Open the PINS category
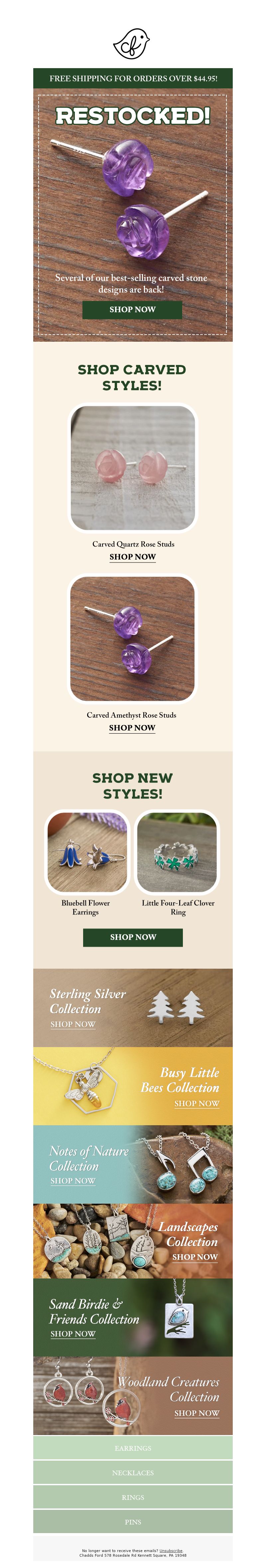Image resolution: width=266 pixels, height=1568 pixels. tap(133, 1521)
